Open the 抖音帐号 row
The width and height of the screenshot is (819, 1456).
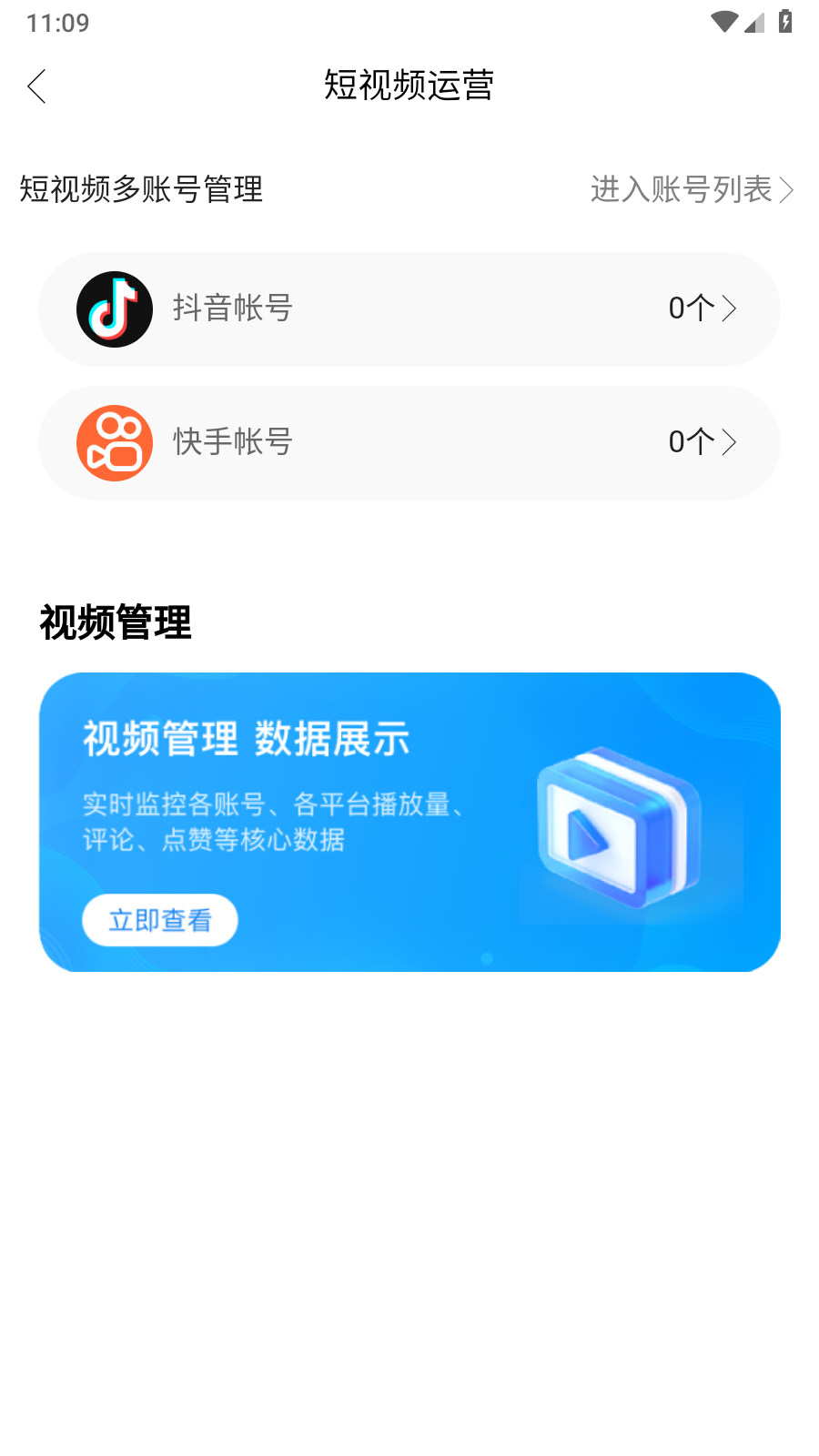(409, 309)
